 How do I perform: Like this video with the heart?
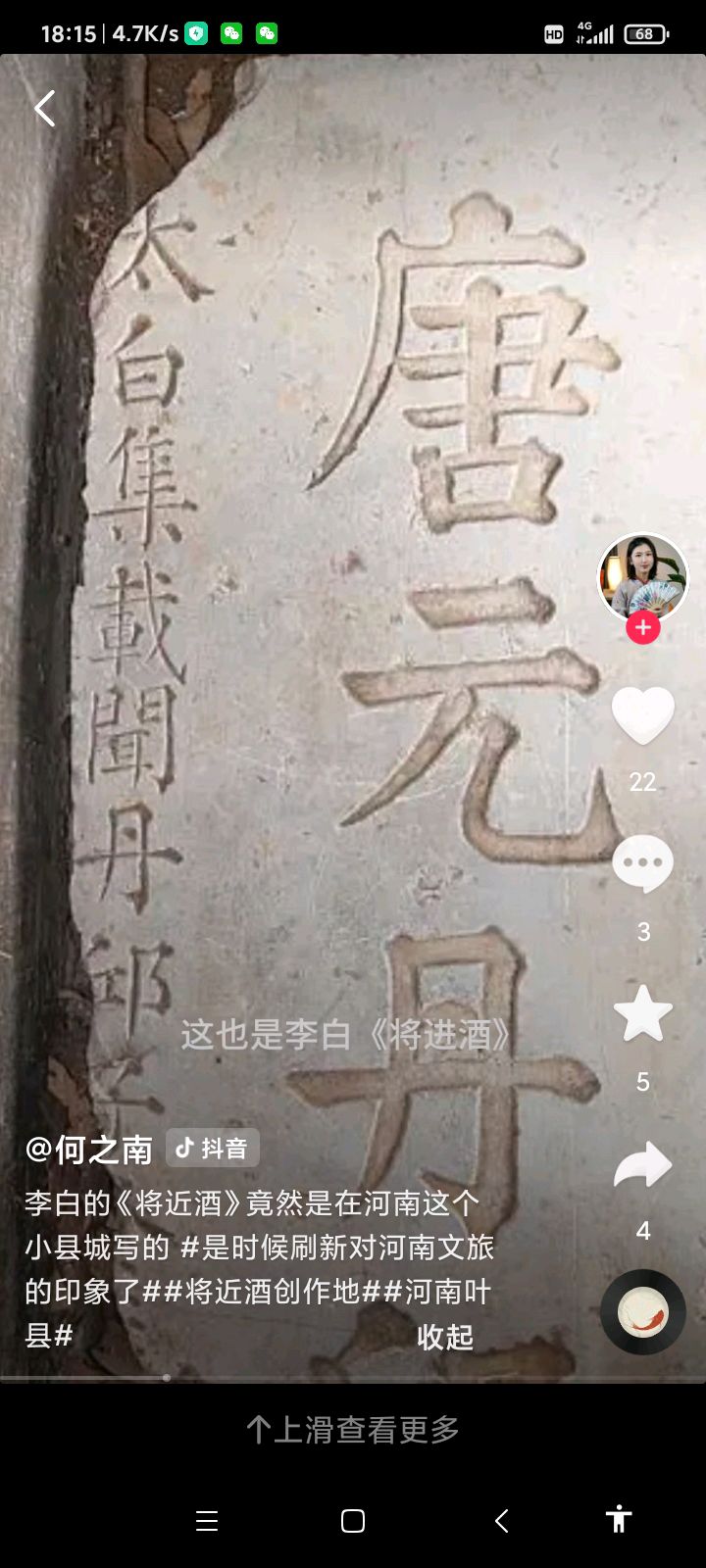642,715
